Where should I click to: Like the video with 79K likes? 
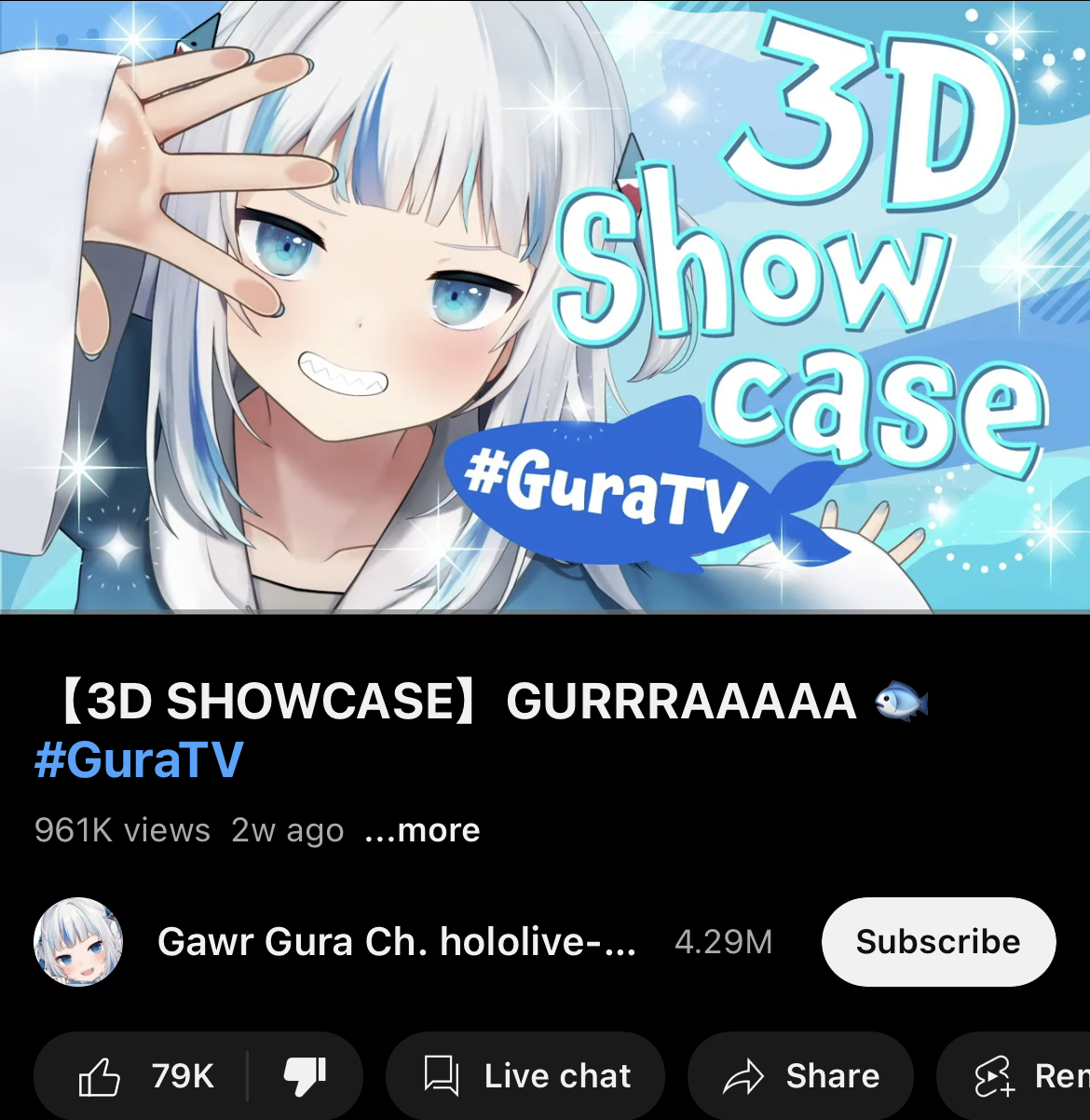pos(146,1076)
